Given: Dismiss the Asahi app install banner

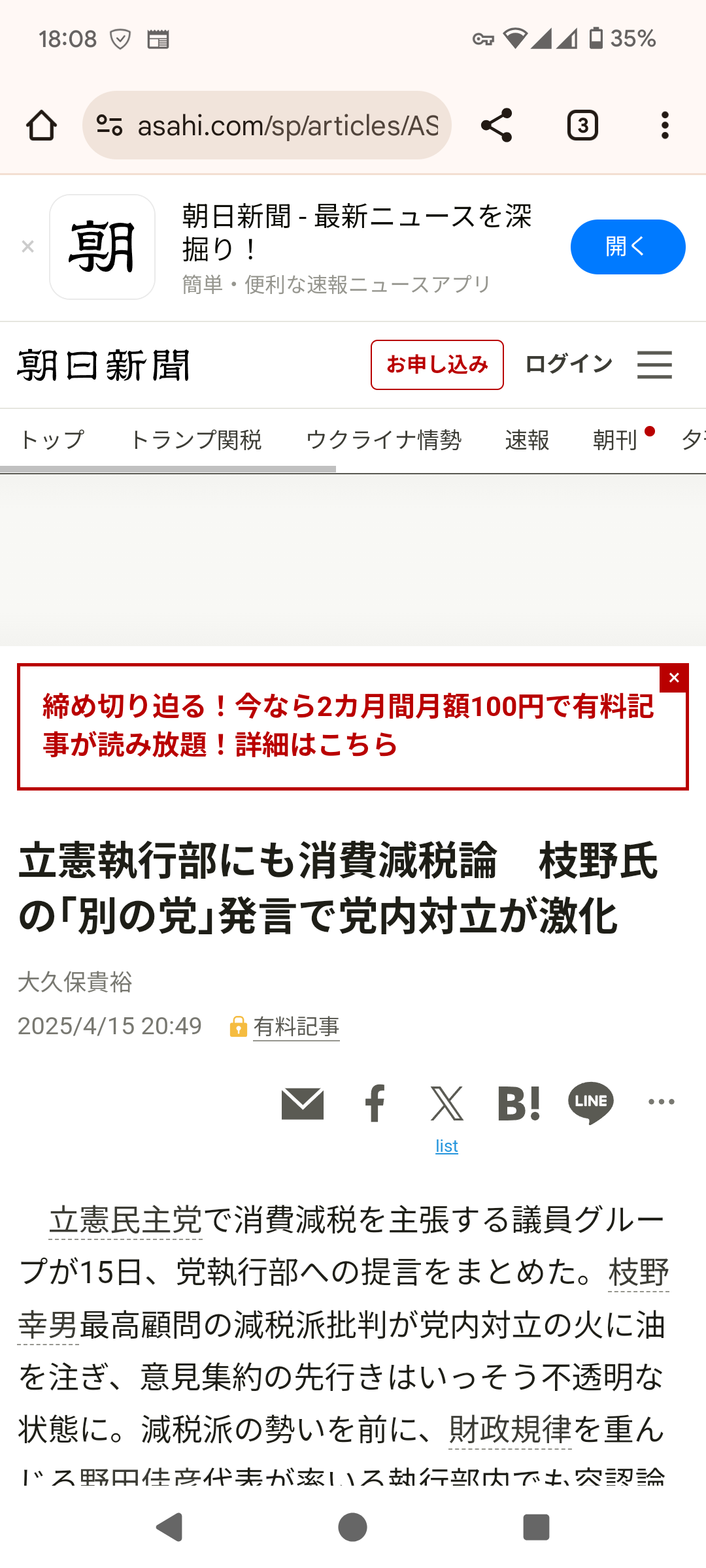Looking at the screenshot, I should click(27, 247).
